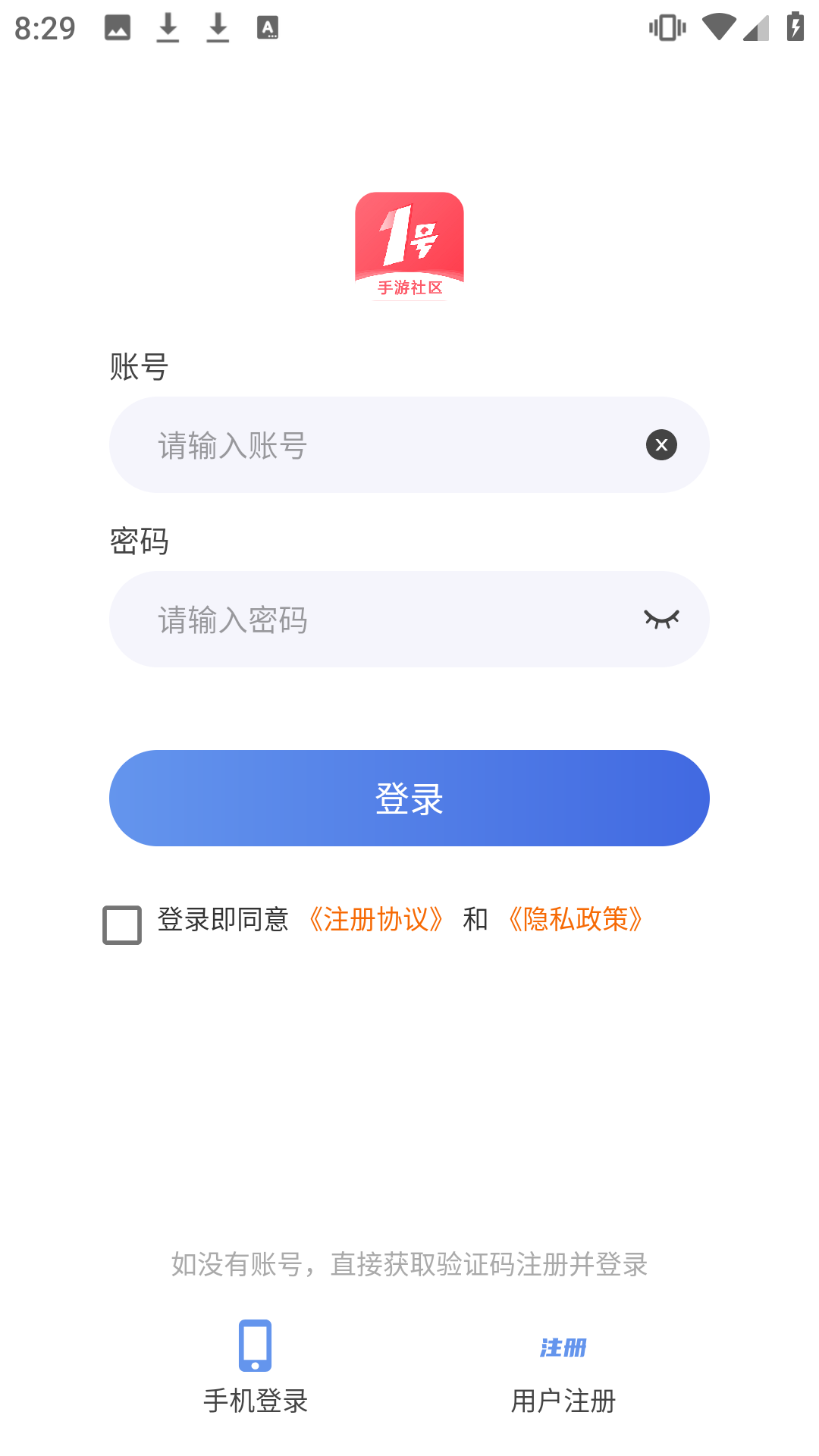Check the agreement consent checkbox
This screenshot has height=1456, width=819.
click(121, 924)
